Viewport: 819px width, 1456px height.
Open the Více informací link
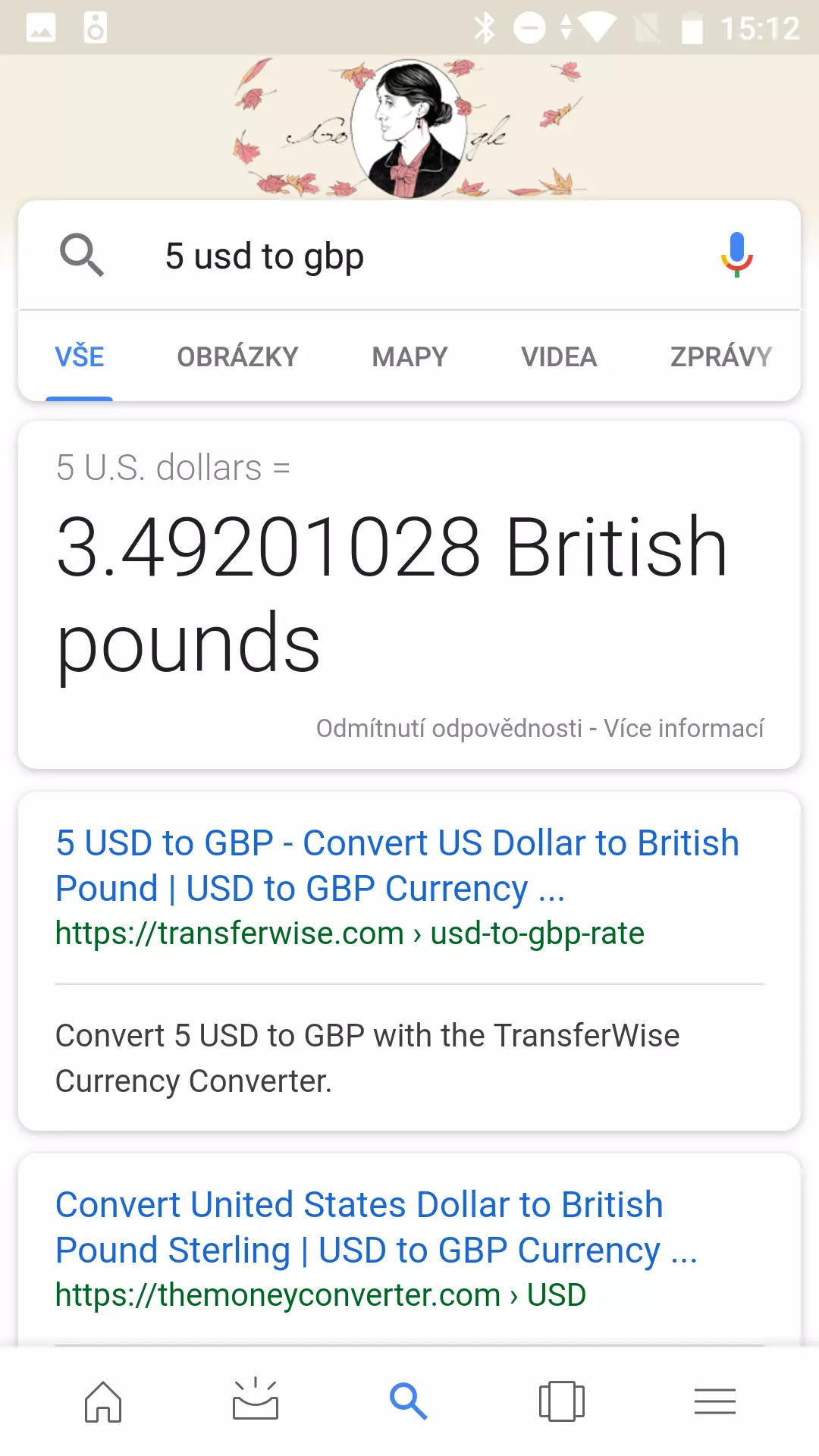(x=684, y=728)
